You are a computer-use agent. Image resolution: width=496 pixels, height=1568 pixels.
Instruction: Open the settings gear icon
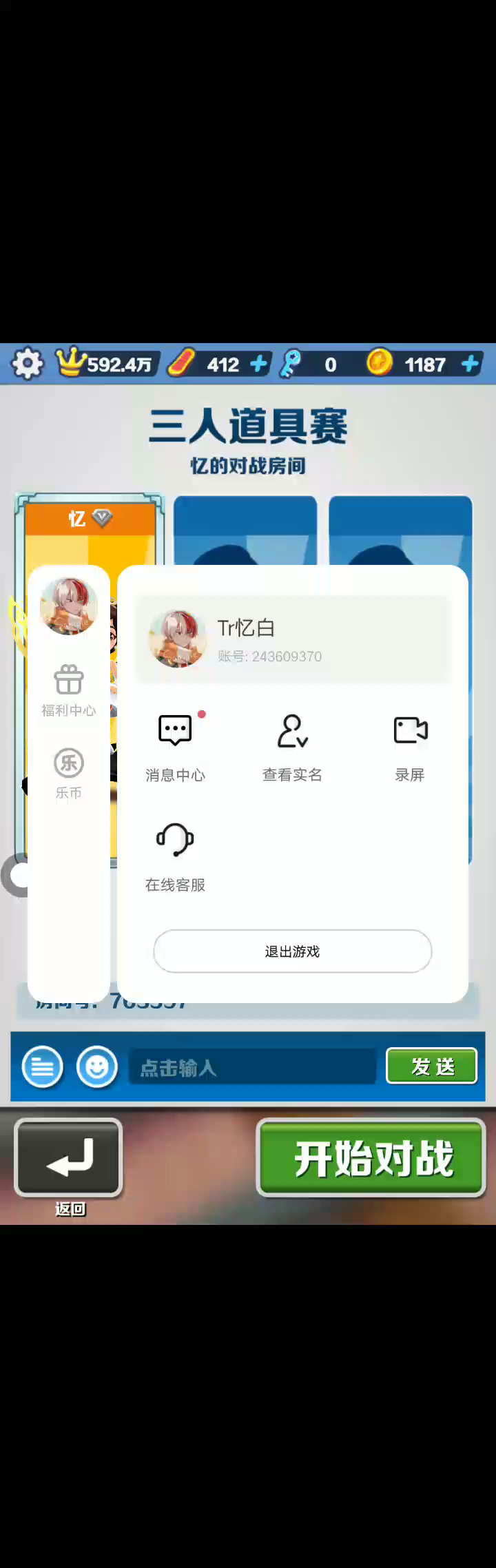pyautogui.click(x=28, y=363)
